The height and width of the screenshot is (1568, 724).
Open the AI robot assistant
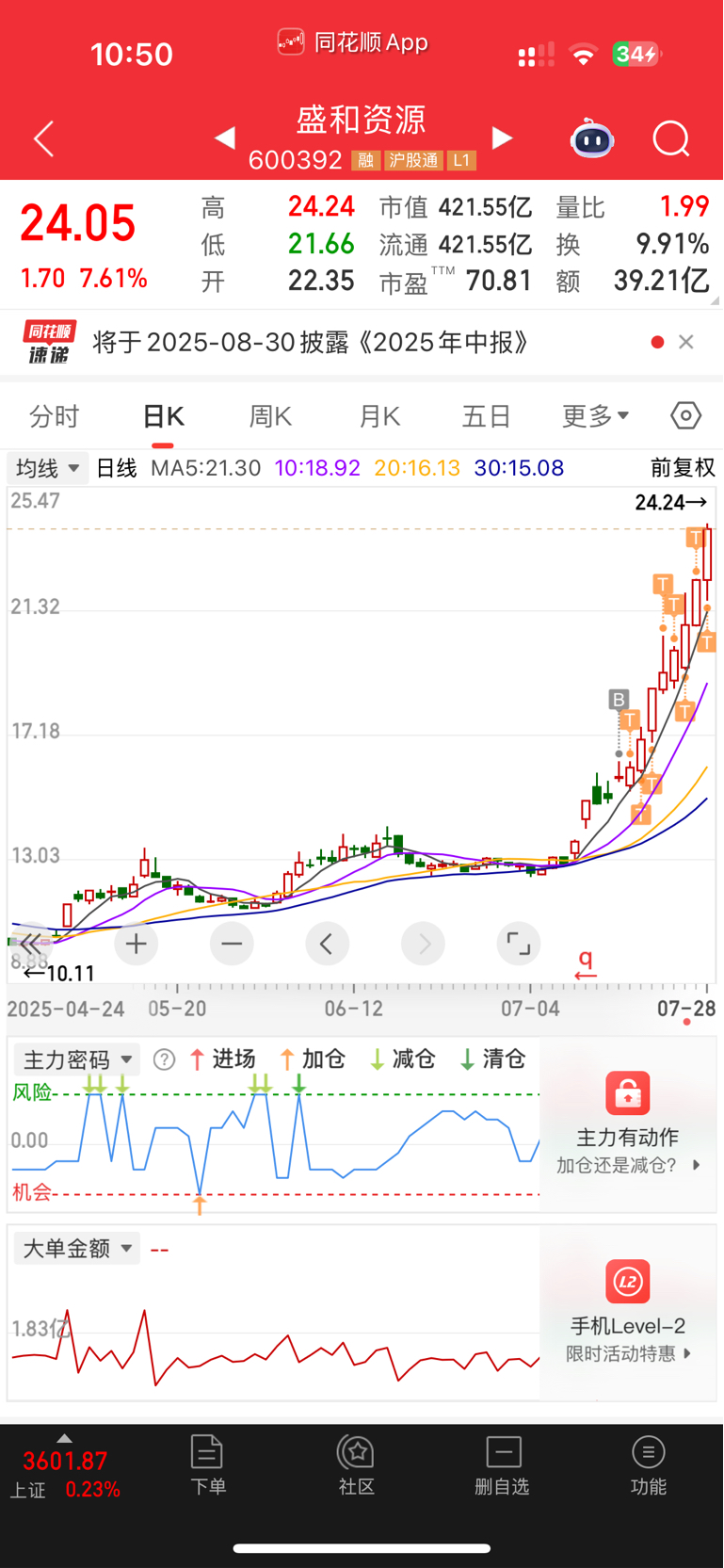coord(592,139)
